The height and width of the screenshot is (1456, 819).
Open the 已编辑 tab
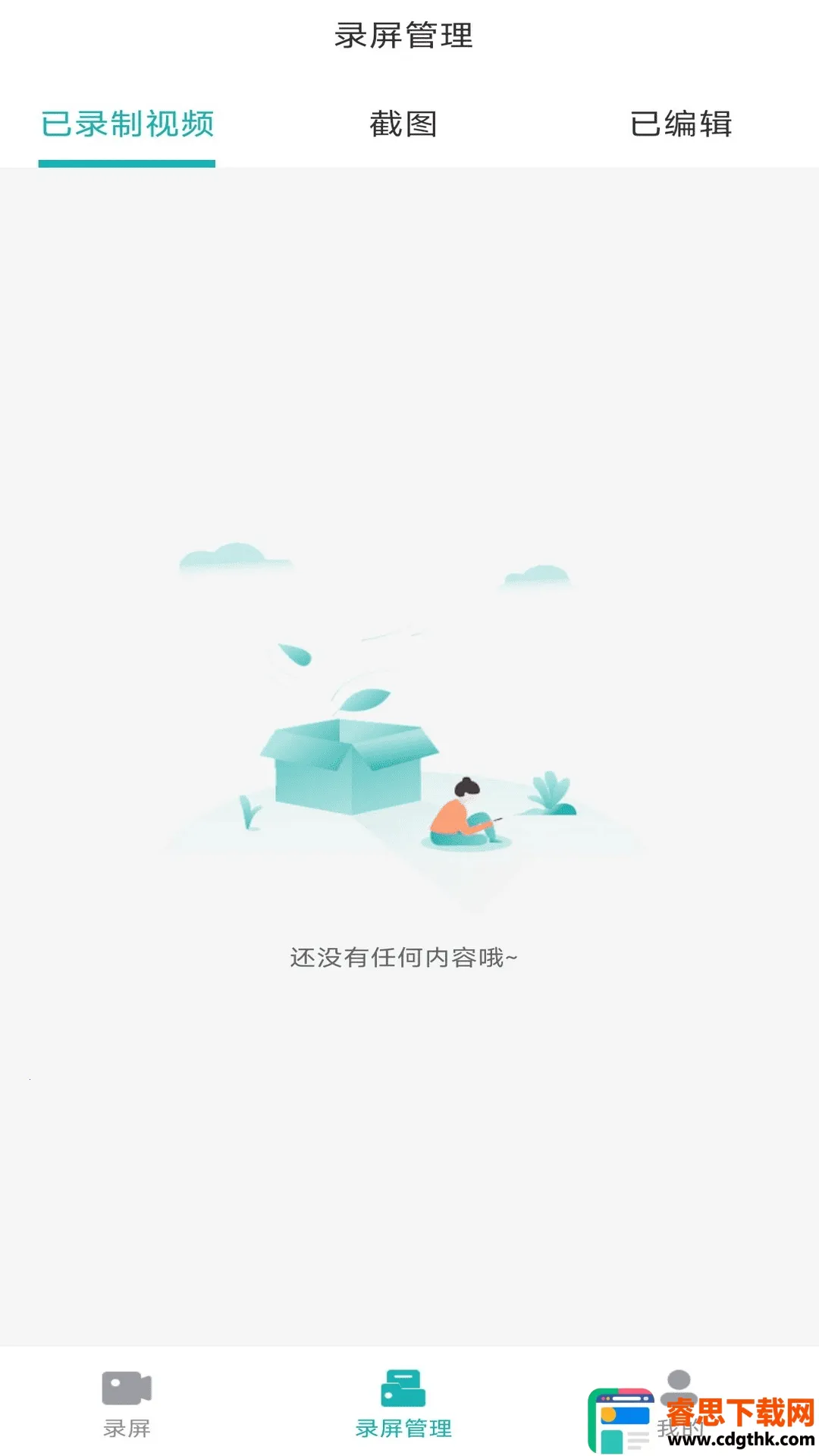point(680,124)
